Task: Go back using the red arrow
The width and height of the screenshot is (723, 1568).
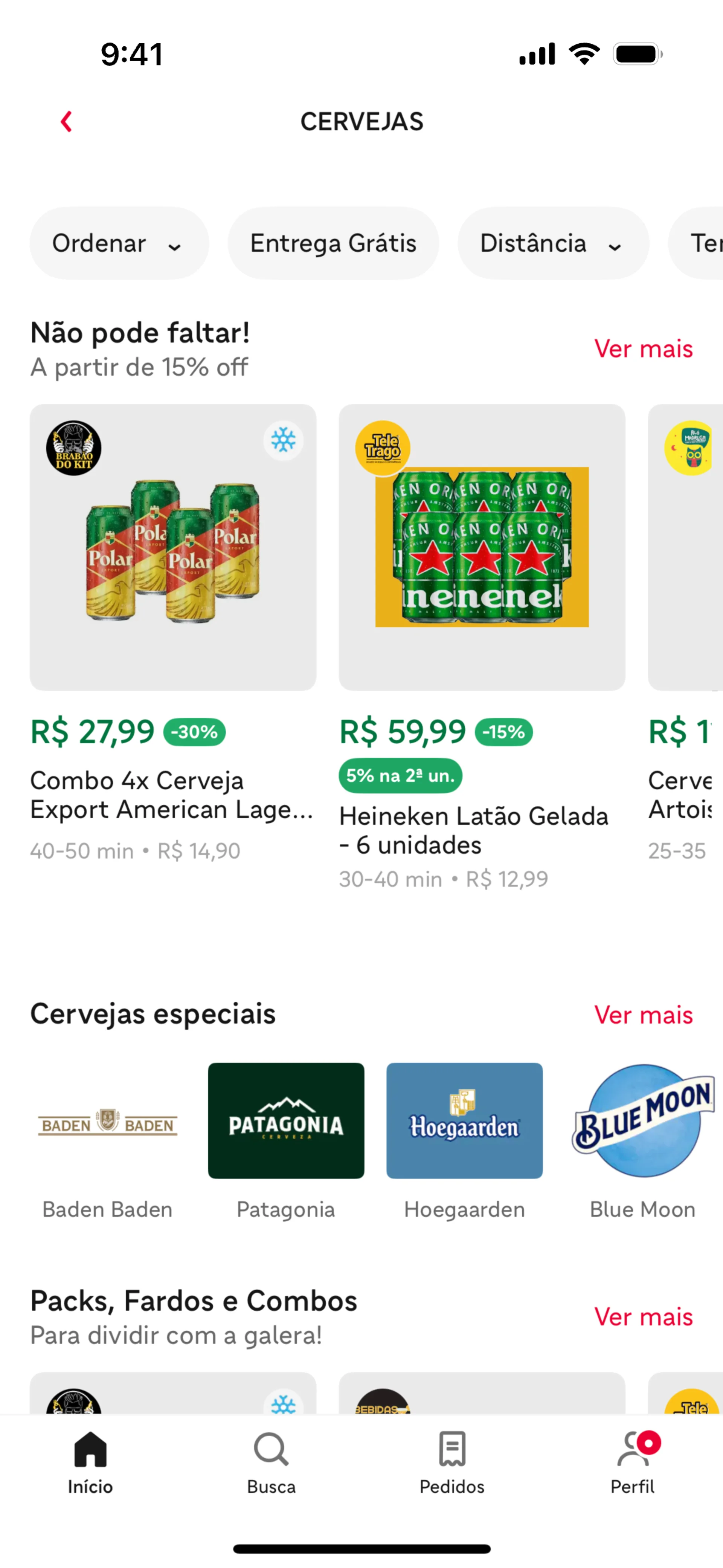Action: [x=66, y=121]
